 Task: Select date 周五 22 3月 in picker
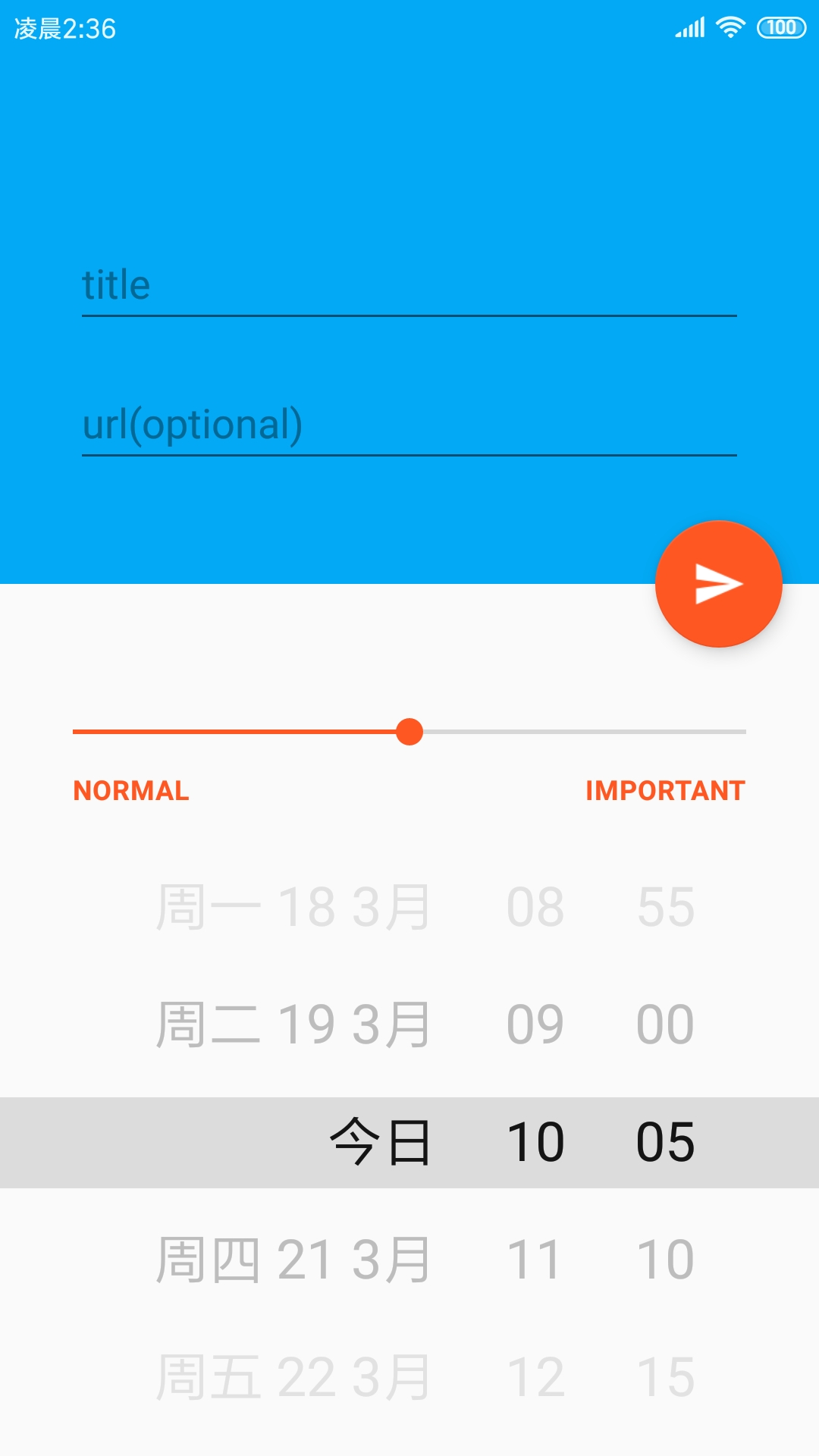click(x=293, y=1377)
